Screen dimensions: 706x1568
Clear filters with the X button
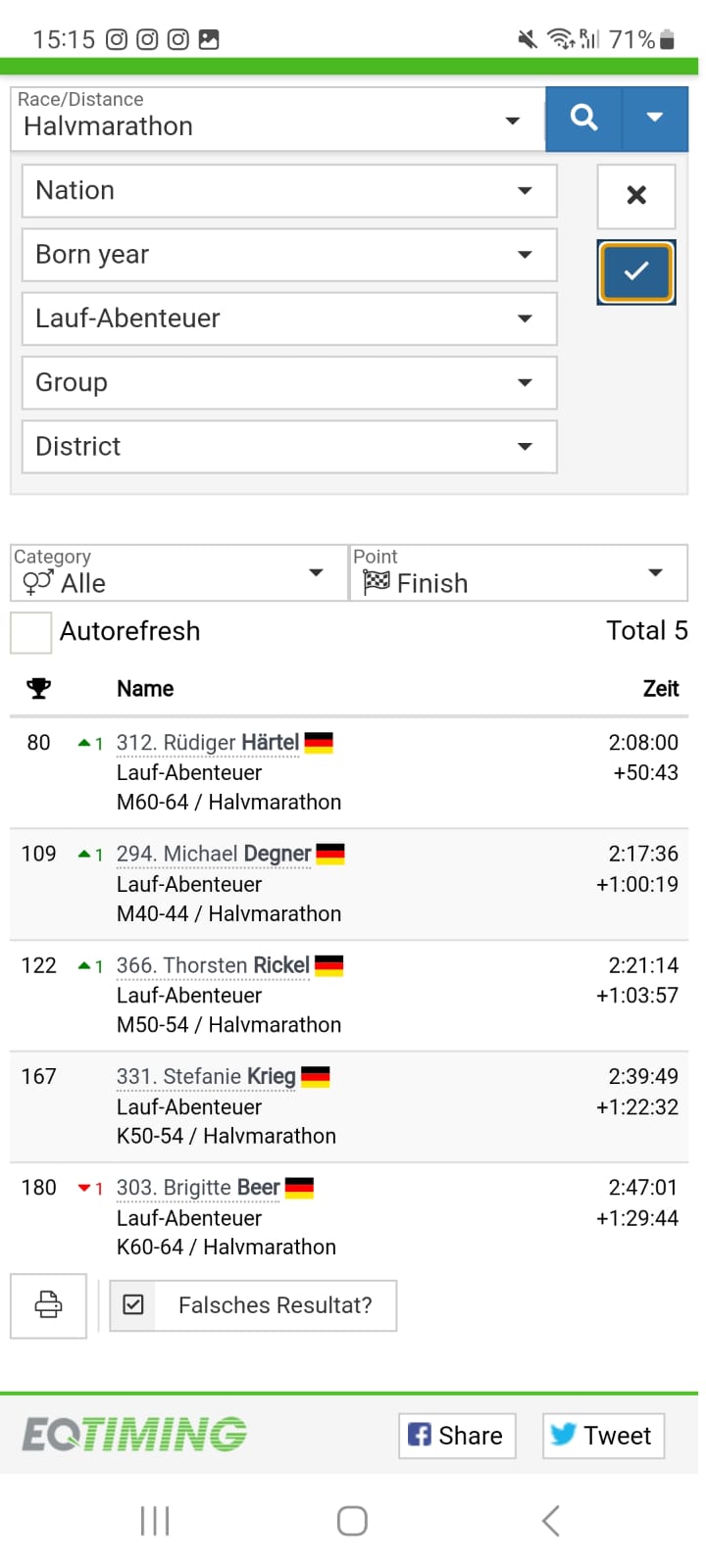coord(635,195)
